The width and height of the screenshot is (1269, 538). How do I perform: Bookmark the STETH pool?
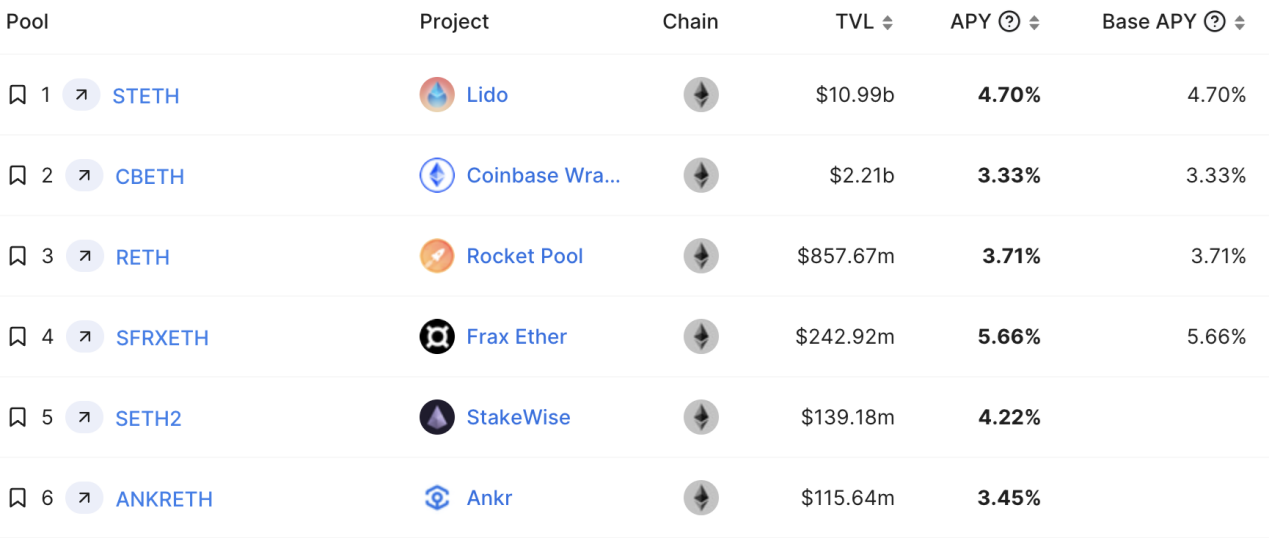(17, 95)
